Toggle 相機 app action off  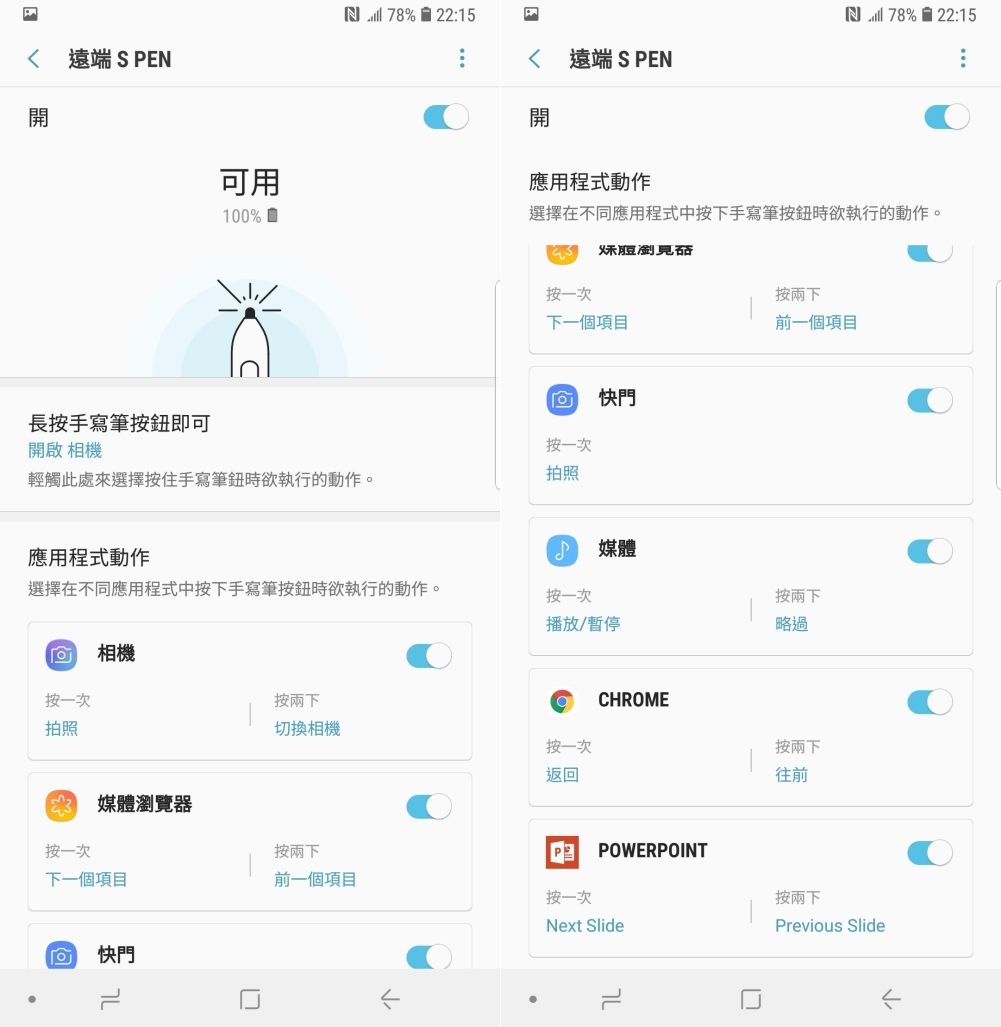pyautogui.click(x=429, y=656)
